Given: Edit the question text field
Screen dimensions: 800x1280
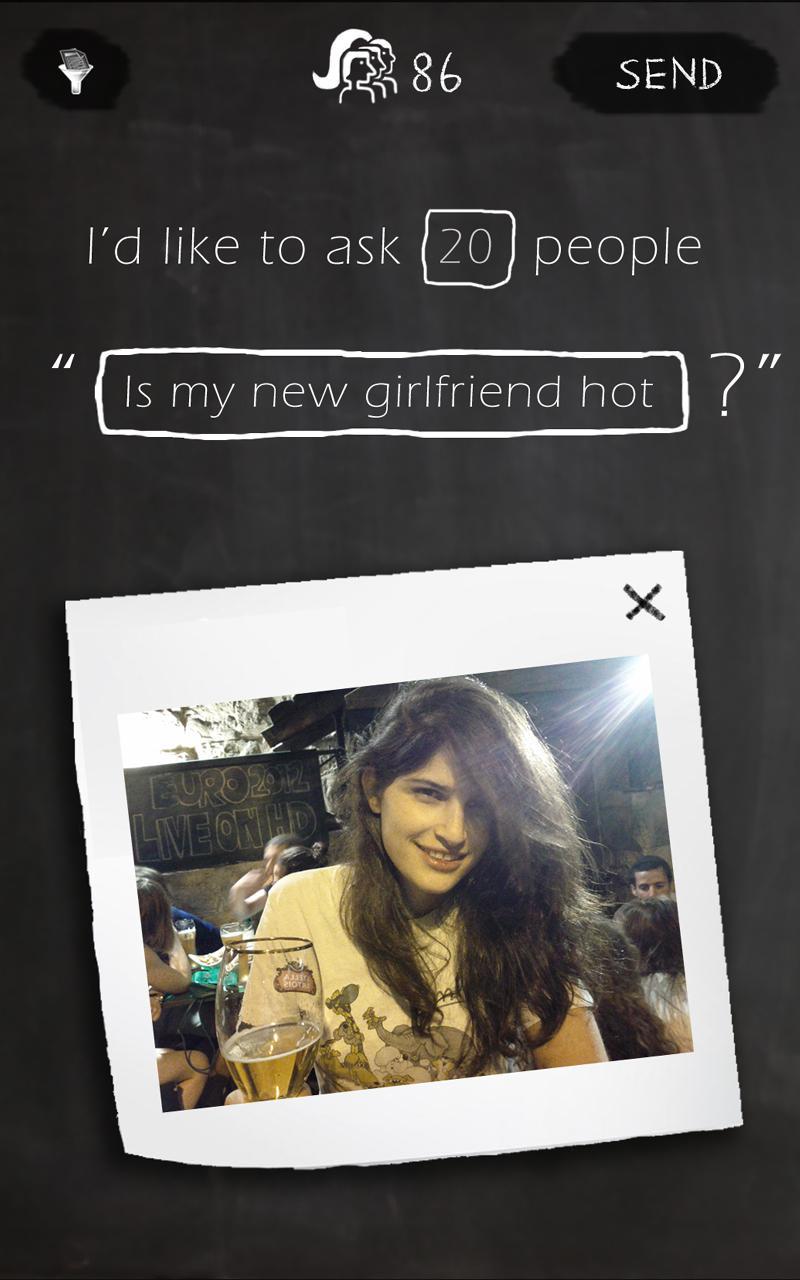Looking at the screenshot, I should pyautogui.click(x=391, y=392).
